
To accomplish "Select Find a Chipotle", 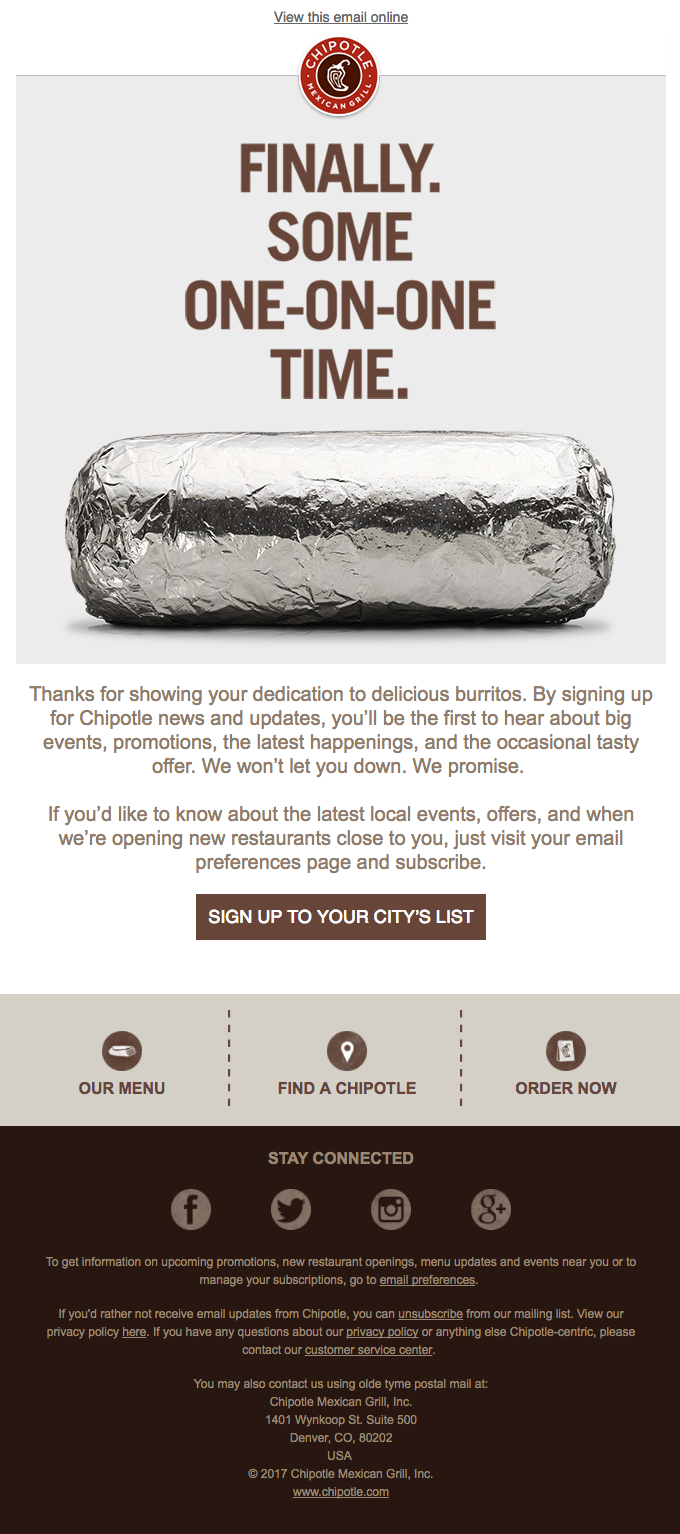I will click(347, 1067).
